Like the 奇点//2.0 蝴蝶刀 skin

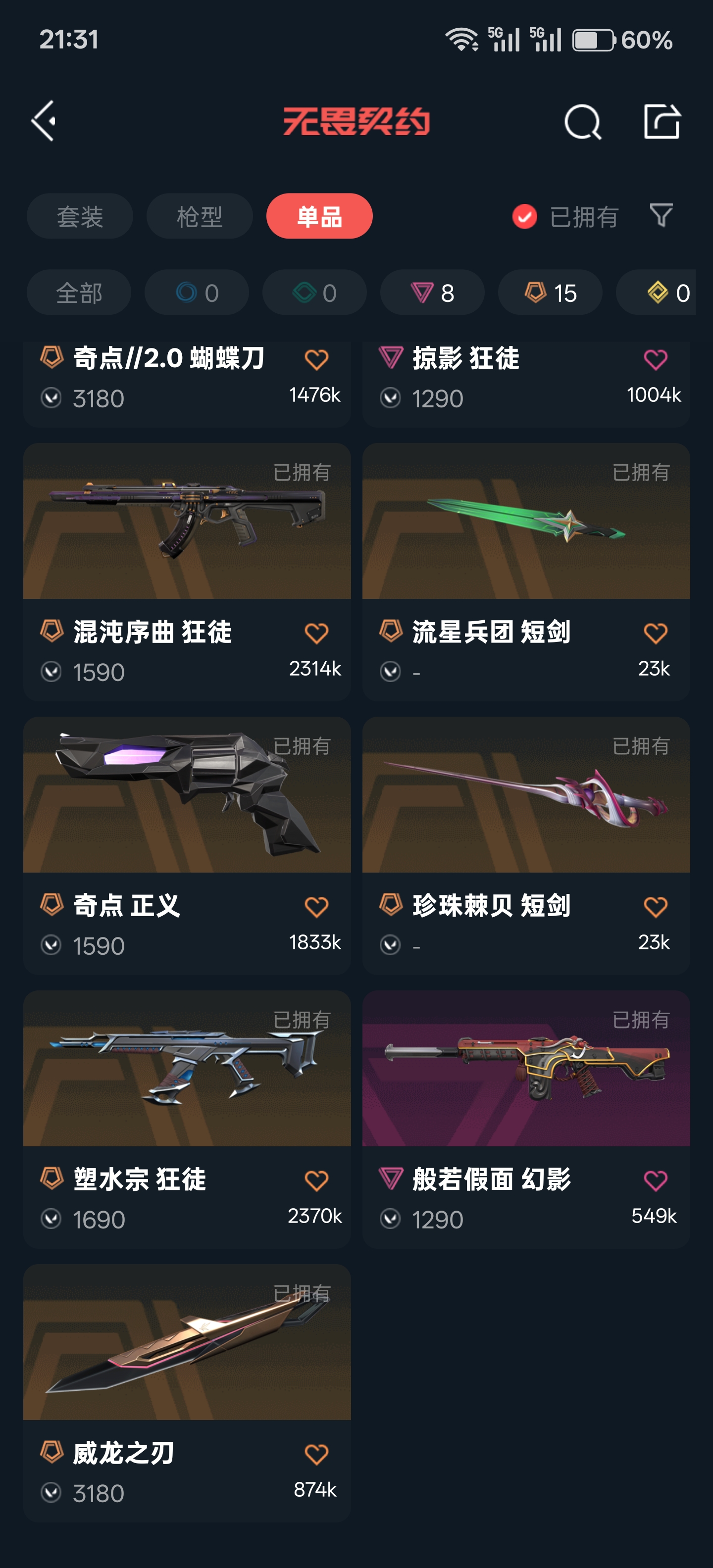(316, 360)
